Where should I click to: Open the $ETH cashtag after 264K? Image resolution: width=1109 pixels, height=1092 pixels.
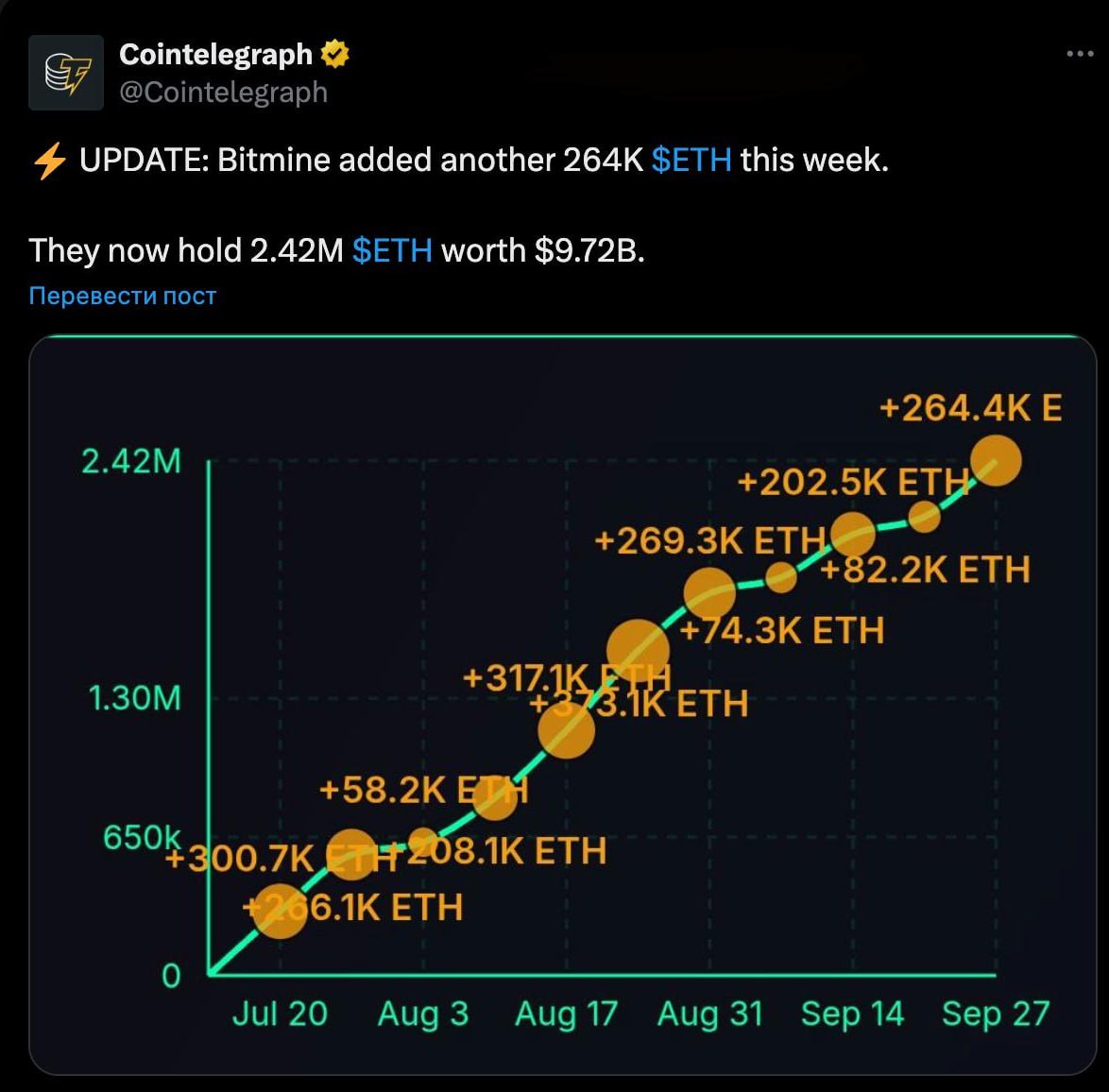[x=691, y=160]
